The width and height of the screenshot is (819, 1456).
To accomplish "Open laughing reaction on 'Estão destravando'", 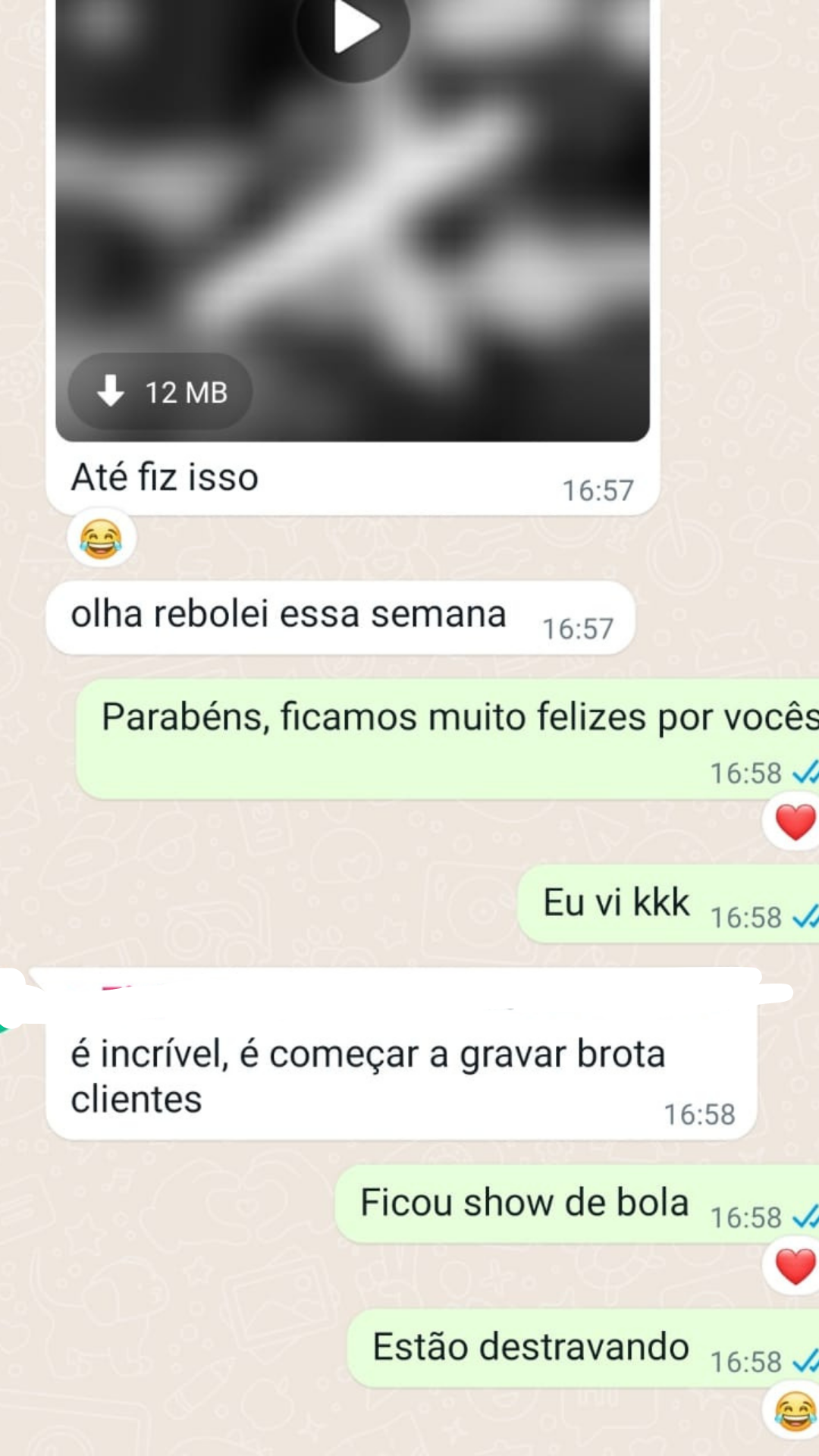I will pos(794,1411).
